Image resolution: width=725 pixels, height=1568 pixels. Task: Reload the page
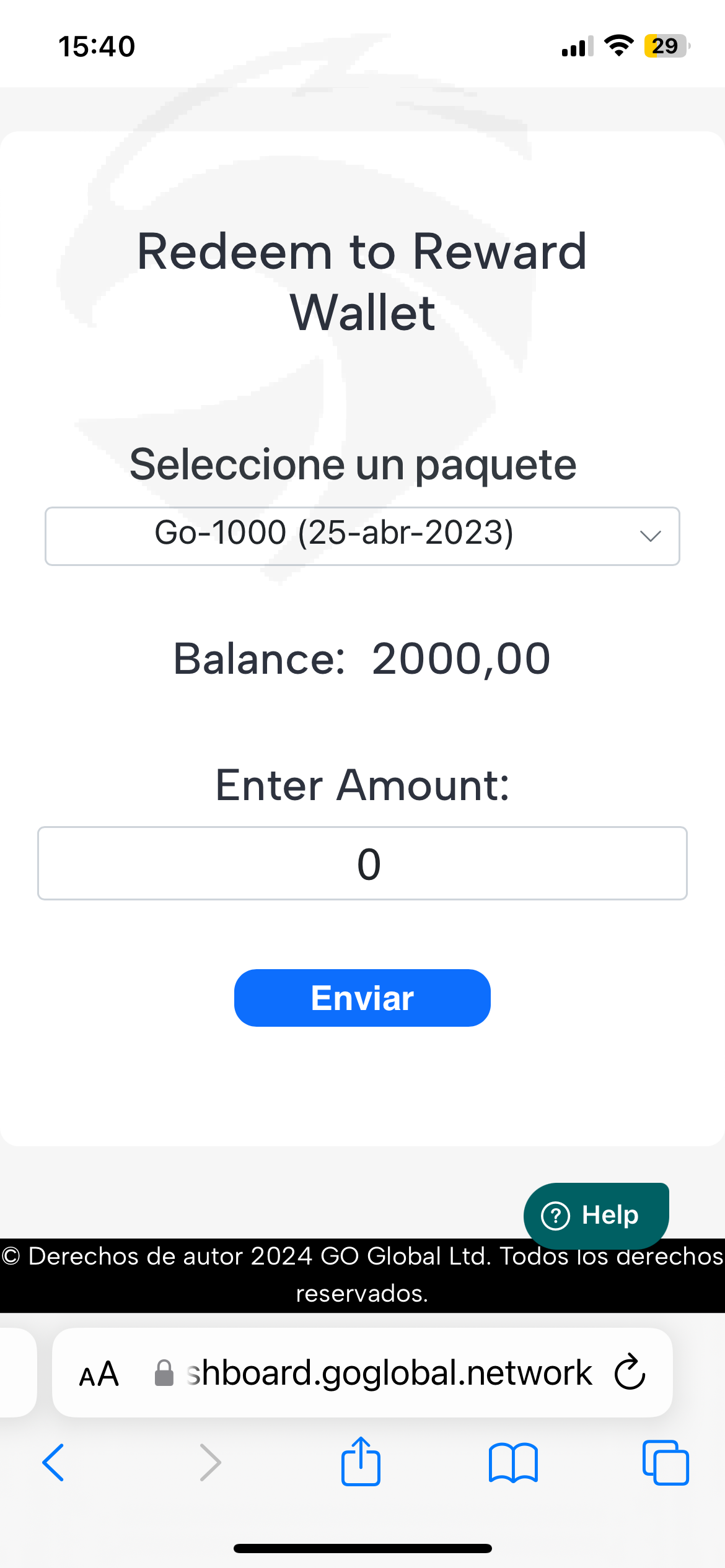[x=630, y=1372]
